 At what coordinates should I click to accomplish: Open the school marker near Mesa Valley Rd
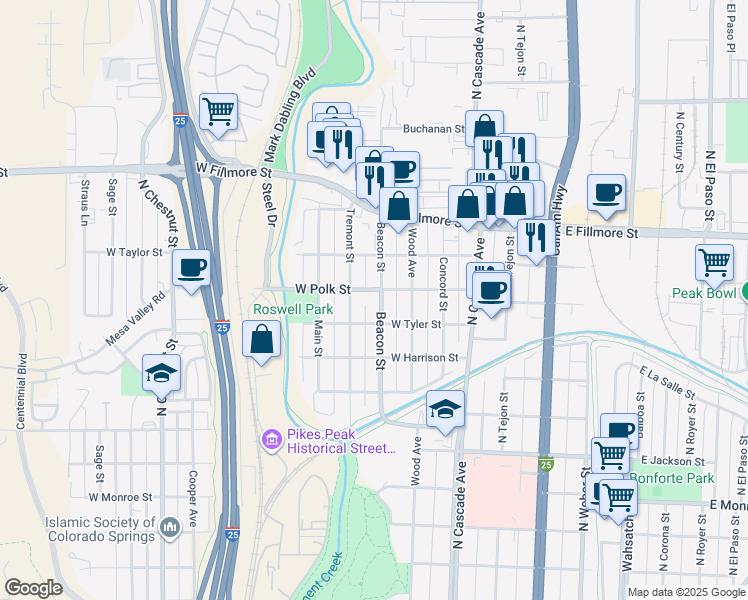pos(161,372)
